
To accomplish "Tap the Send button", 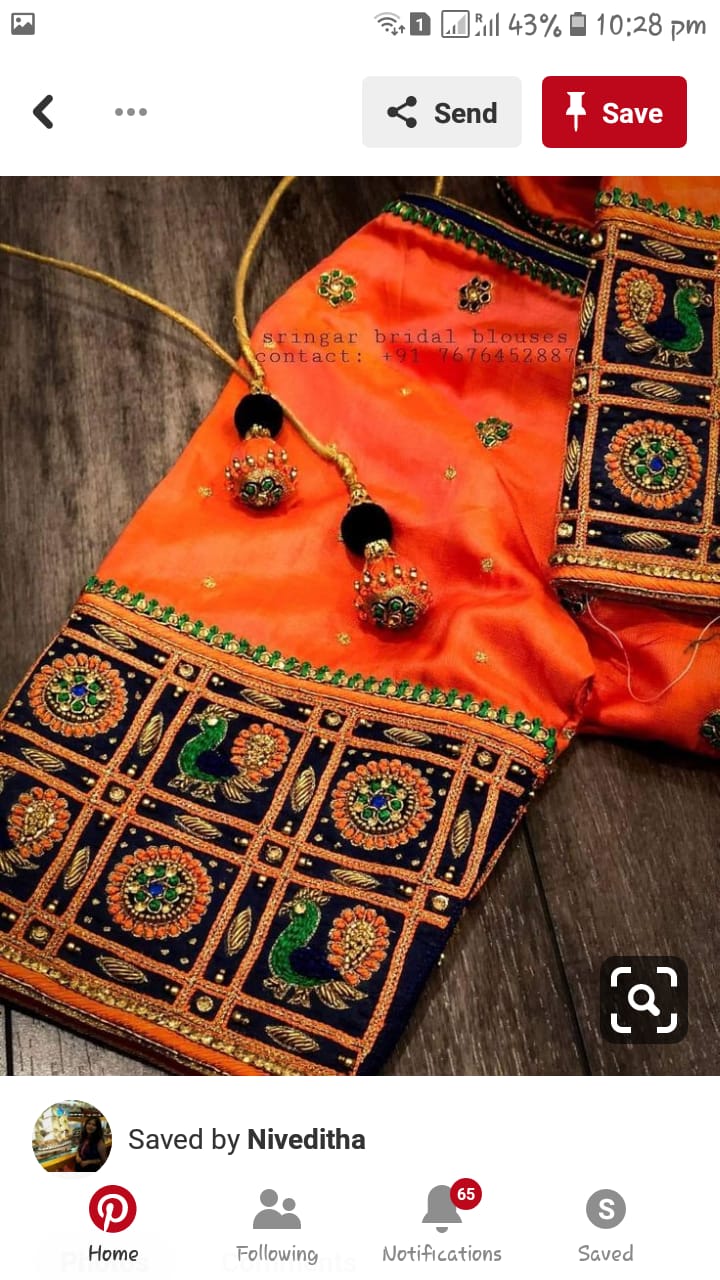I will [442, 112].
